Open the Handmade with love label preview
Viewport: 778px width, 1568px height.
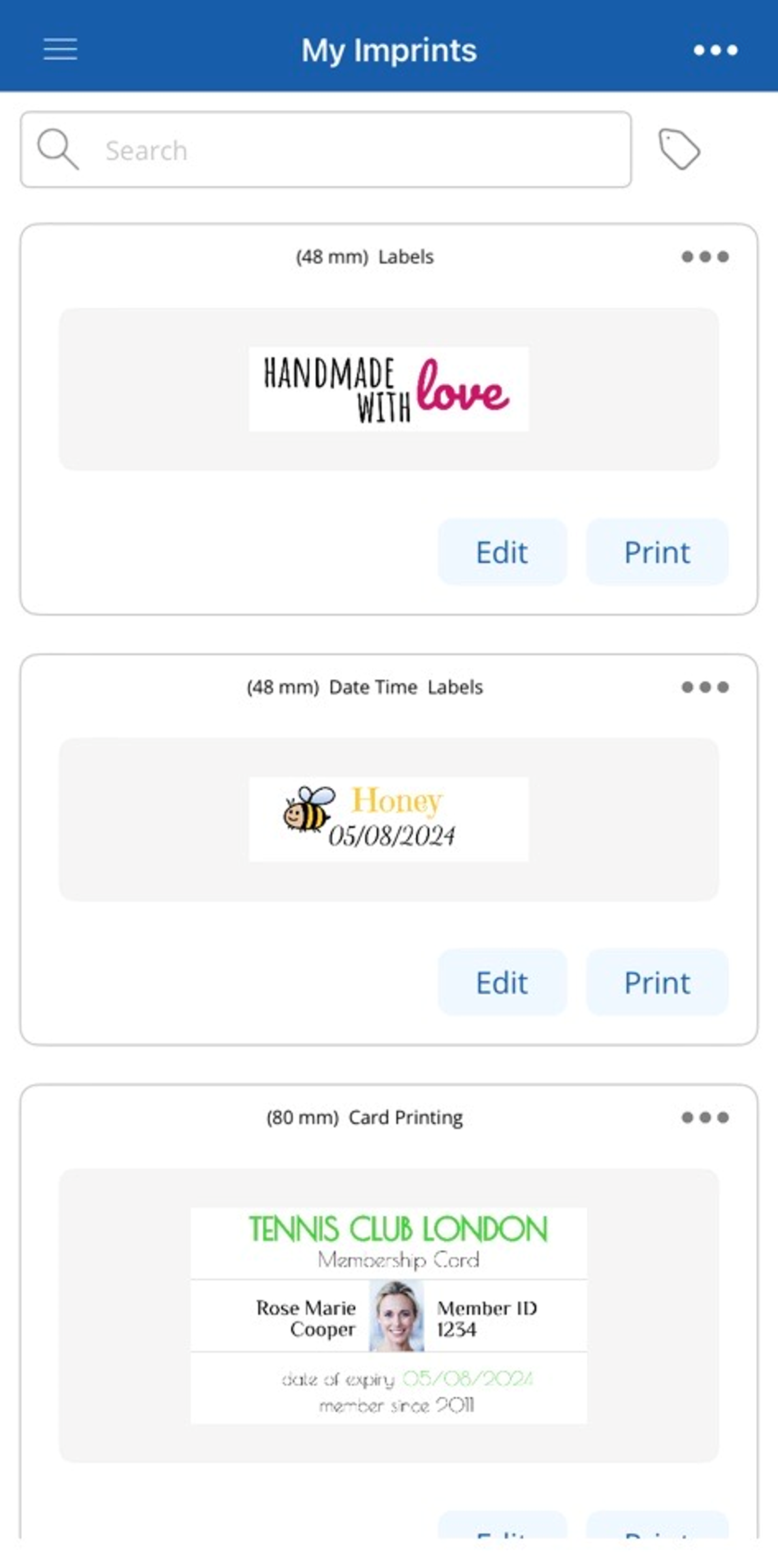(389, 389)
